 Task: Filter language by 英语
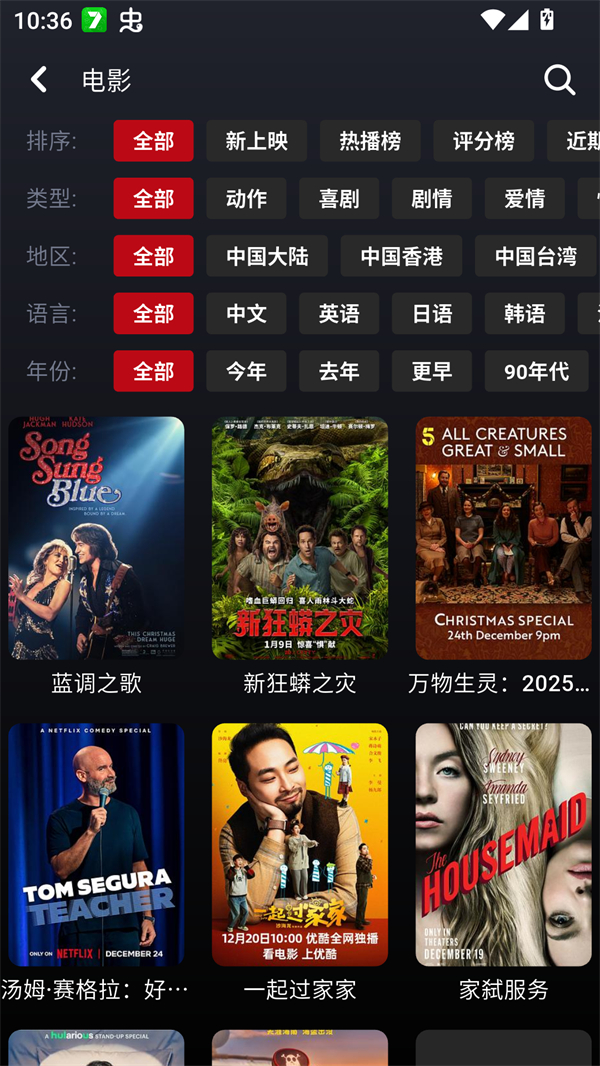339,314
